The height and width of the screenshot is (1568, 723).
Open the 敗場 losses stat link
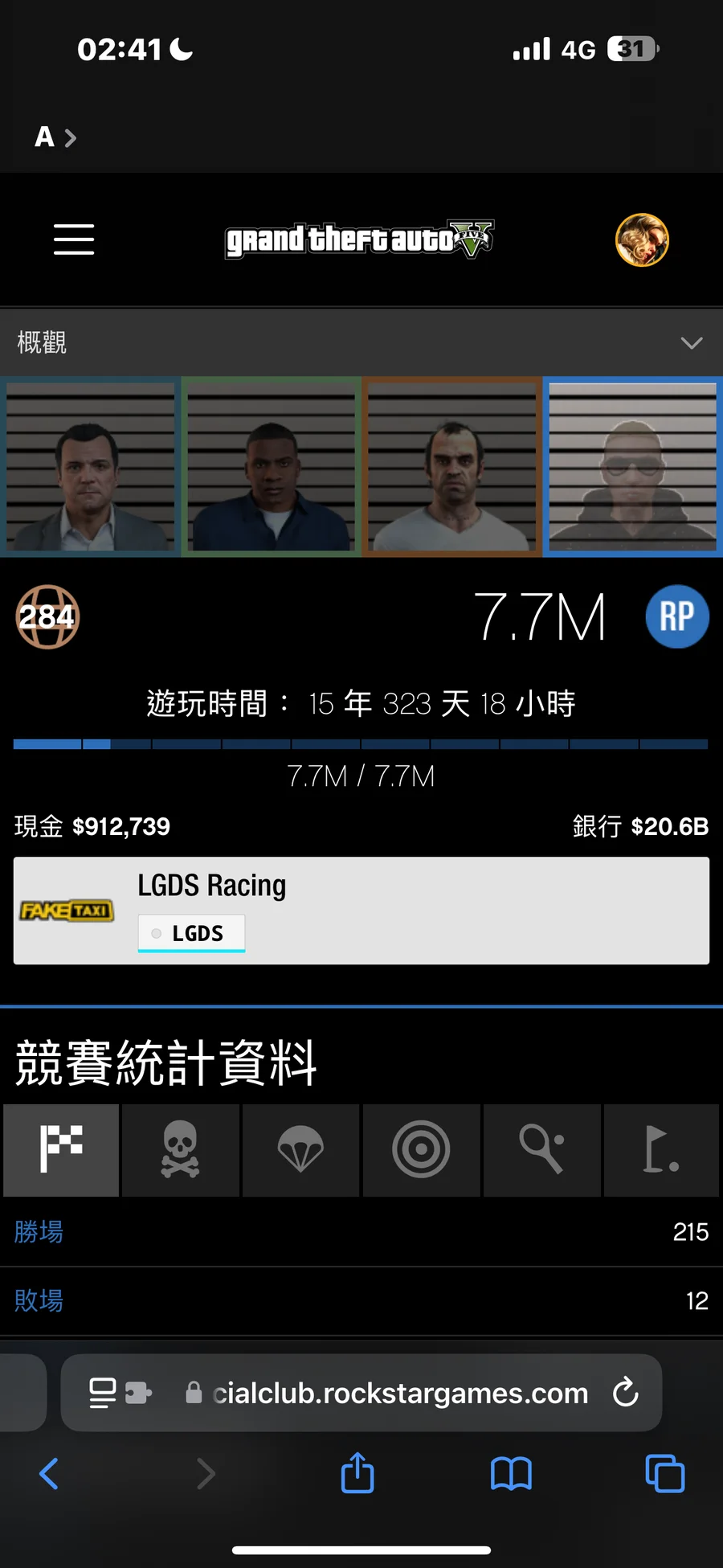point(39,1300)
